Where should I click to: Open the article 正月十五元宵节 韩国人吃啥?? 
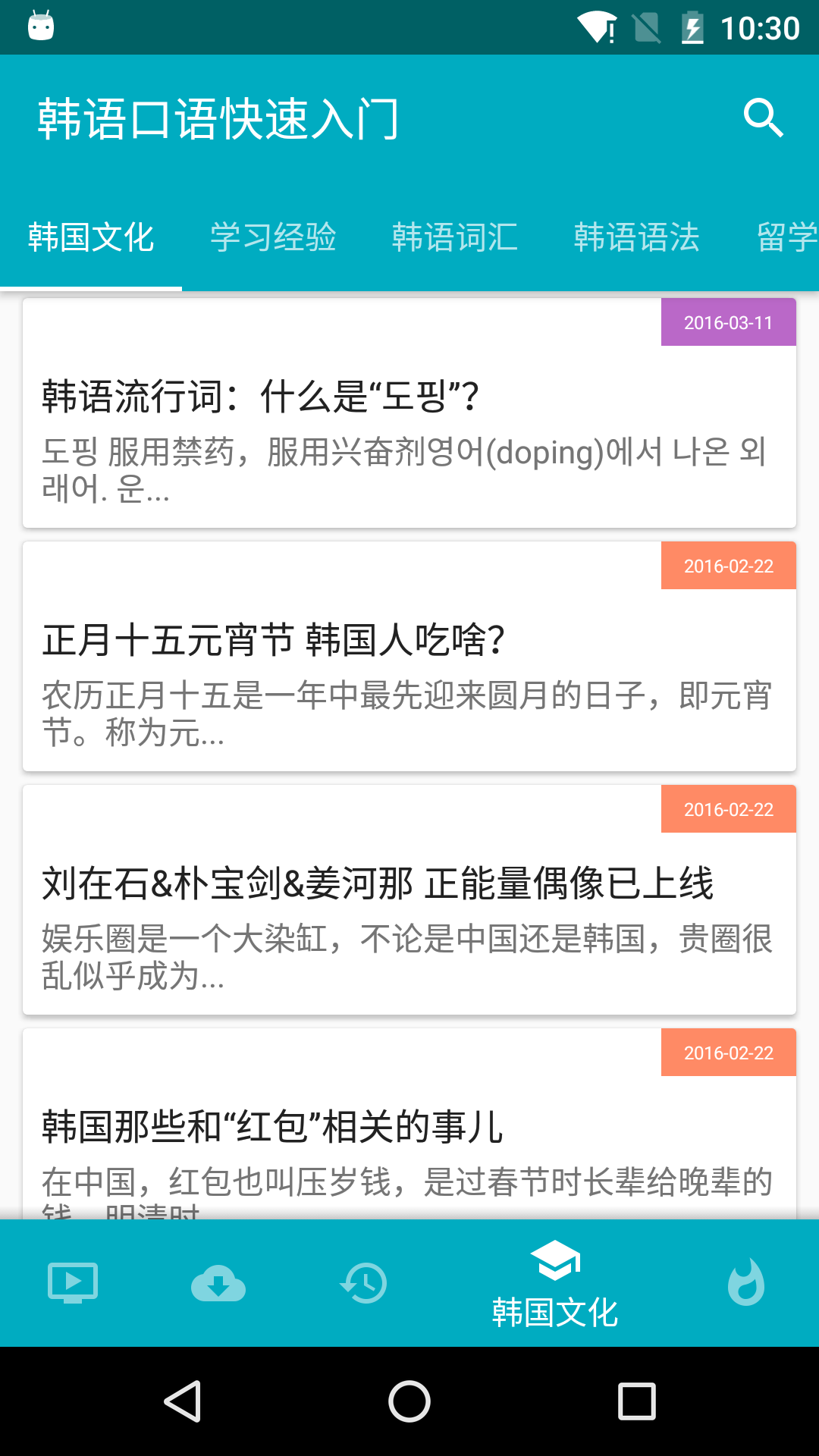409,657
